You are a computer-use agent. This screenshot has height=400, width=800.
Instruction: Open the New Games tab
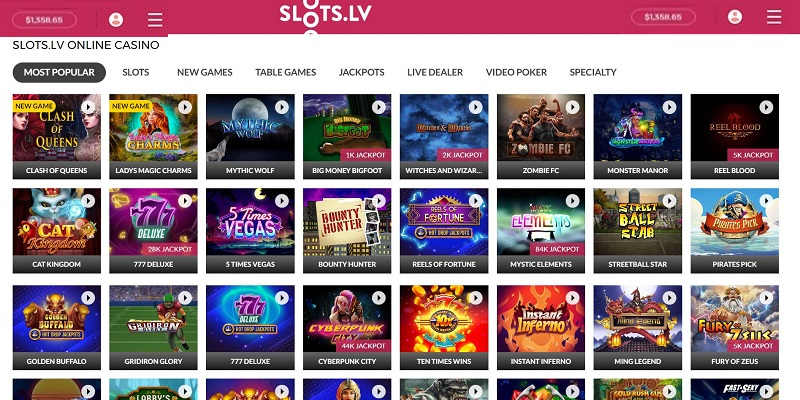(205, 72)
